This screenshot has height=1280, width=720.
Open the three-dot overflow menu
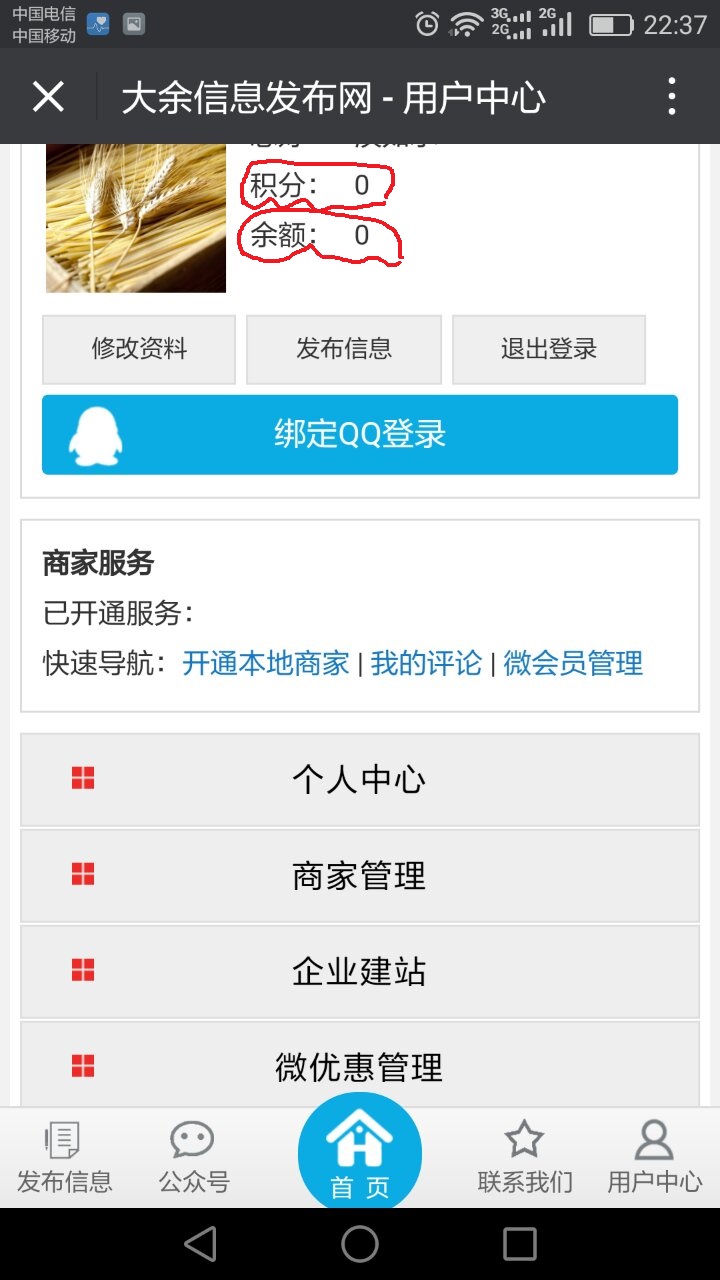click(672, 97)
